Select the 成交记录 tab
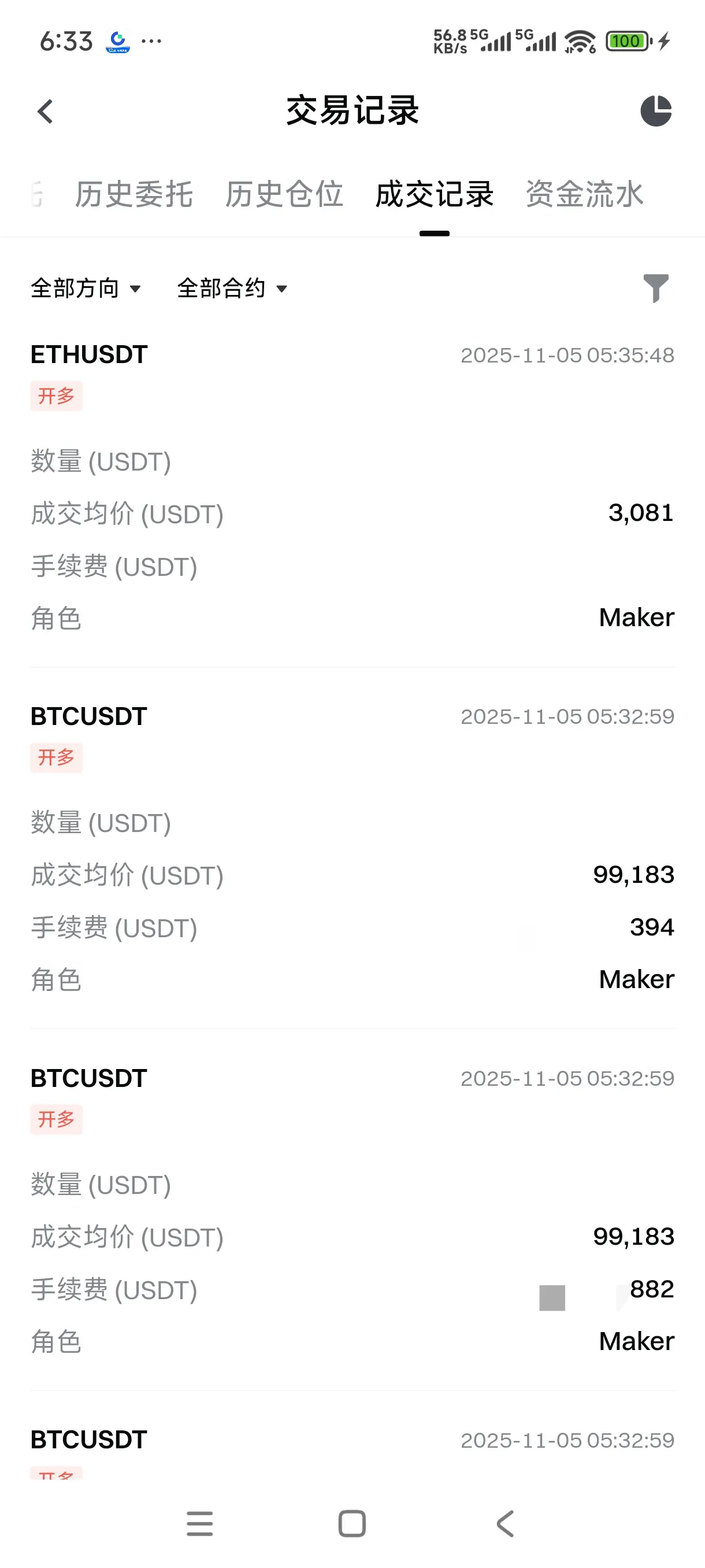Viewport: 705px width, 1568px height. click(434, 195)
